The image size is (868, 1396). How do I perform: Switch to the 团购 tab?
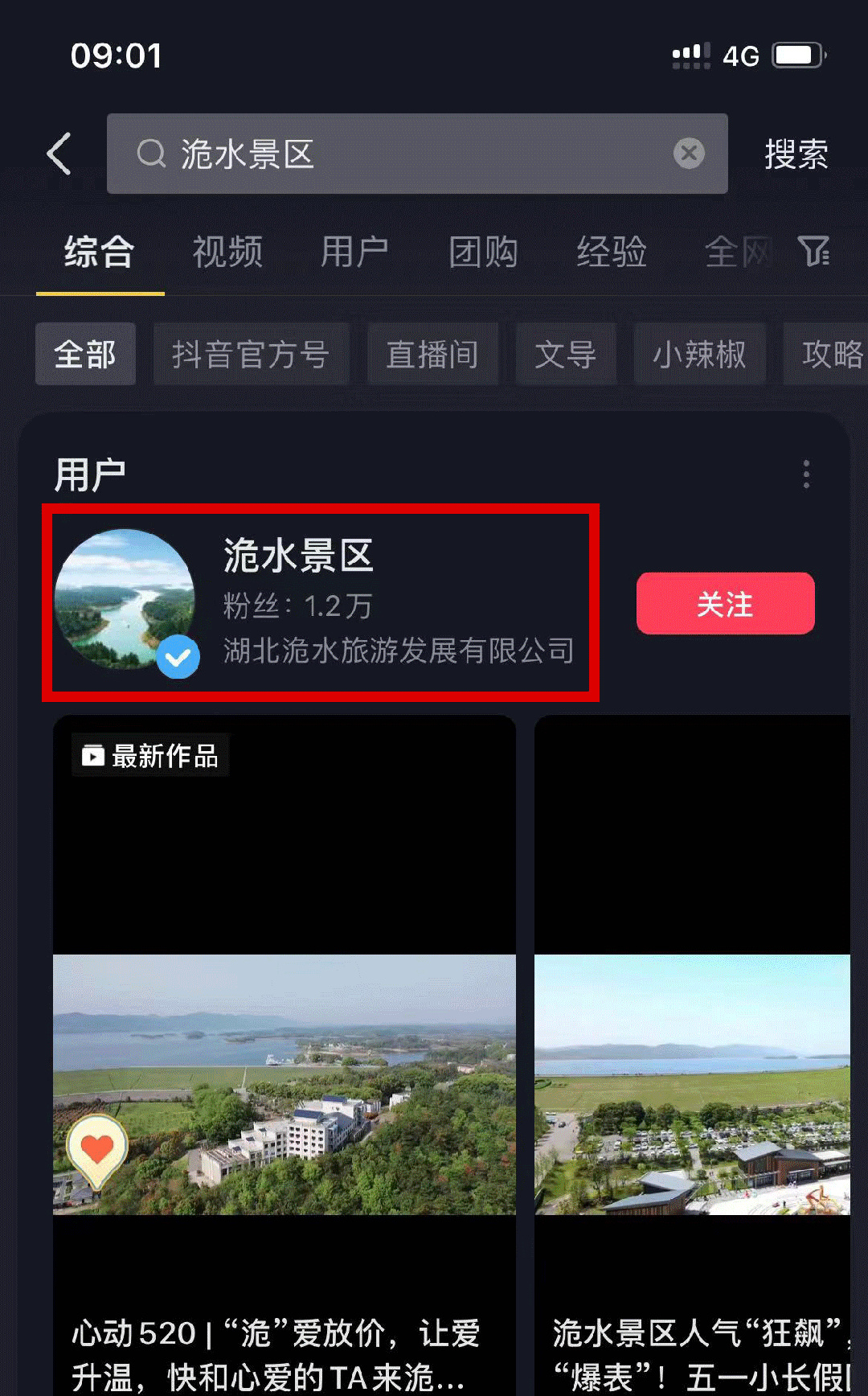tap(482, 252)
